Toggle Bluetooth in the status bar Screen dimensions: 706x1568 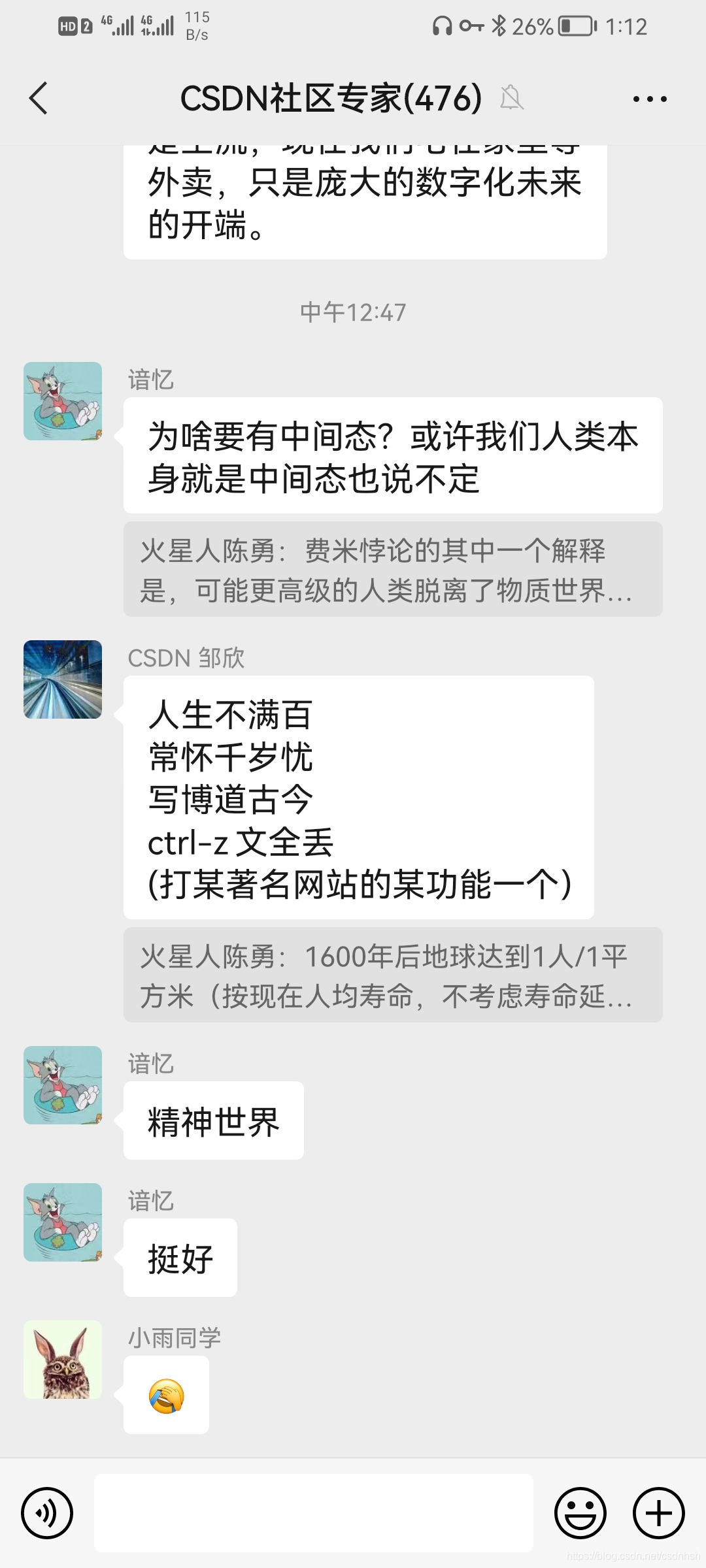(498, 26)
